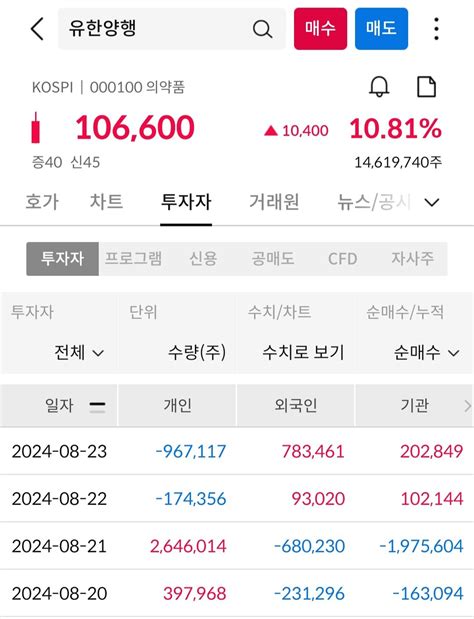Open the 뉴스/공시 tab

[373, 202]
